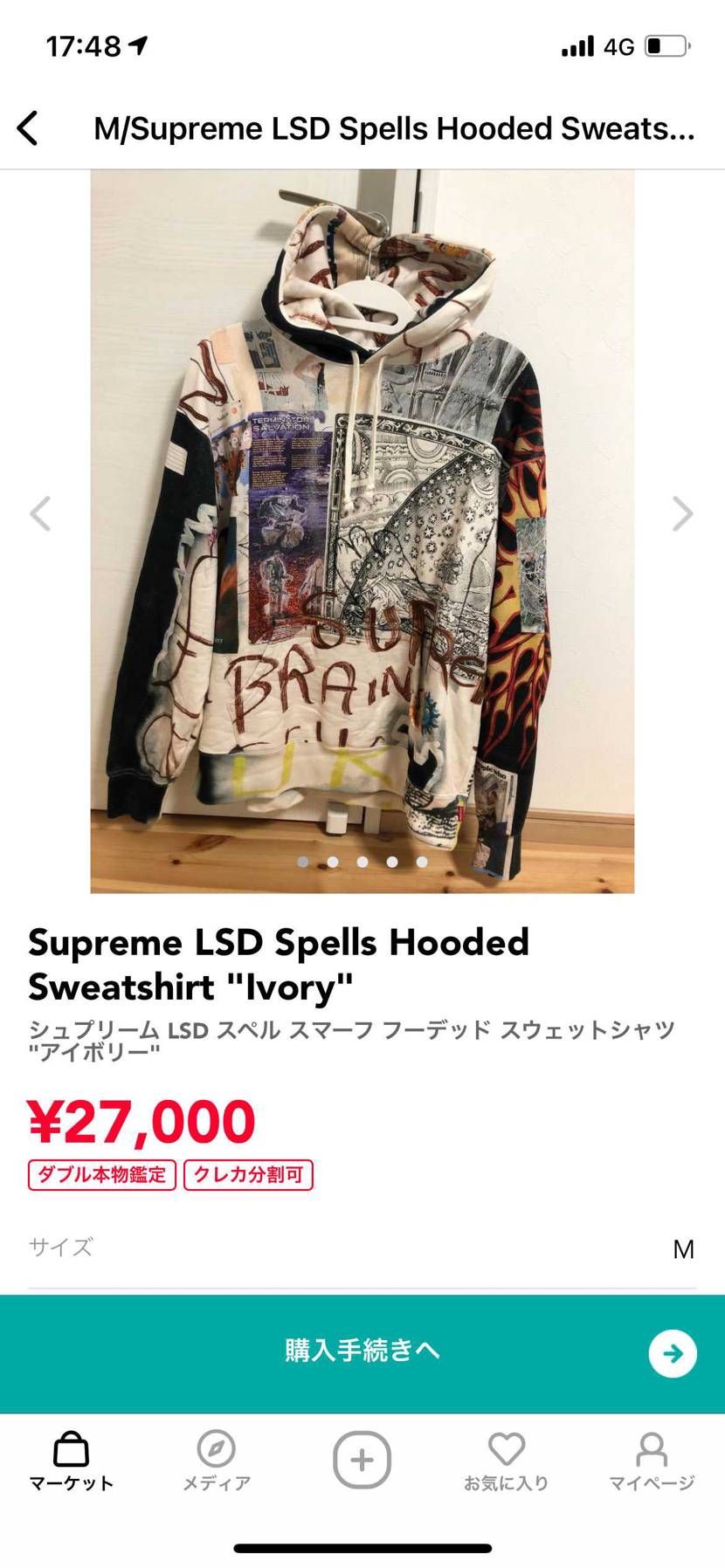Tap the arrow icon inside the purchase button
The width and height of the screenshot is (725, 1568).
672,1352
